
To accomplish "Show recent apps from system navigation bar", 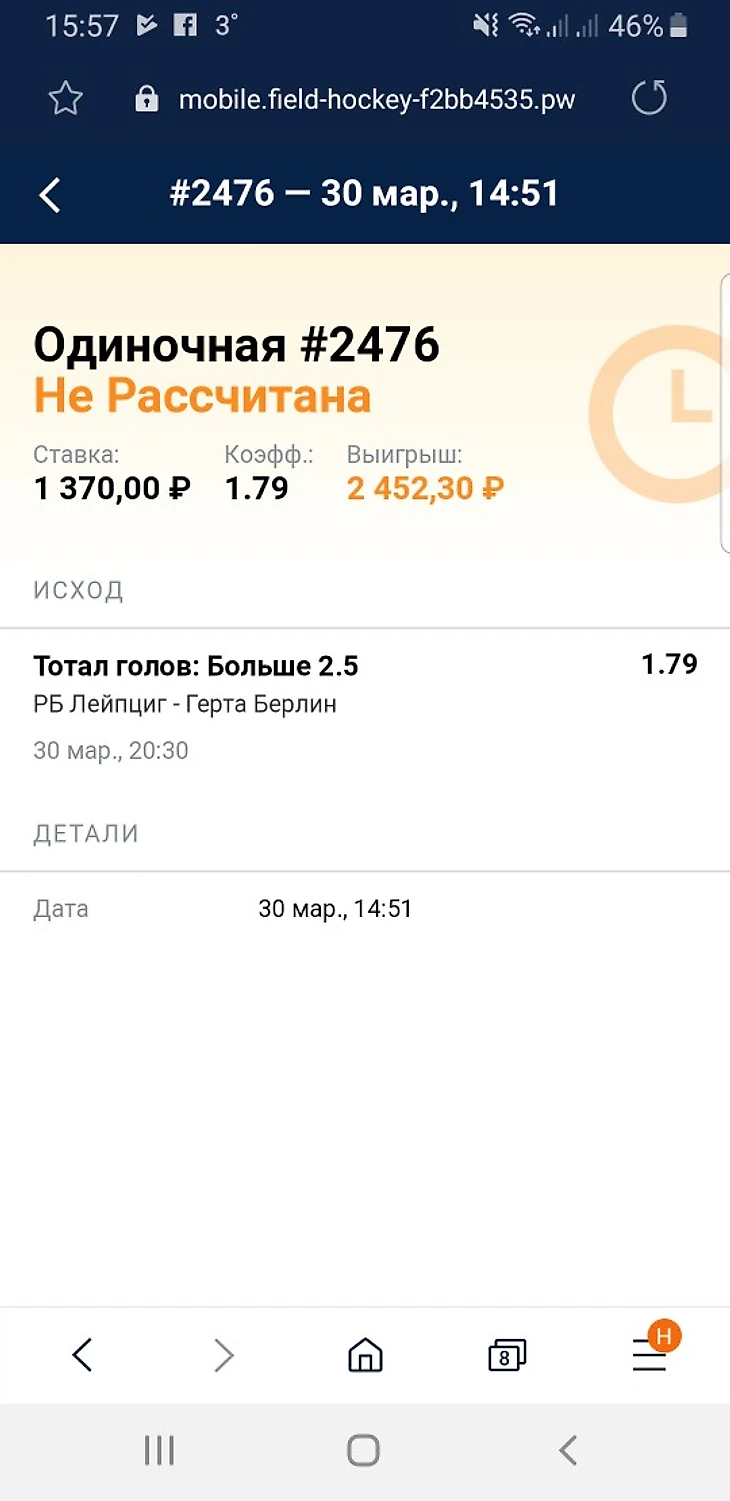I will [x=159, y=1450].
